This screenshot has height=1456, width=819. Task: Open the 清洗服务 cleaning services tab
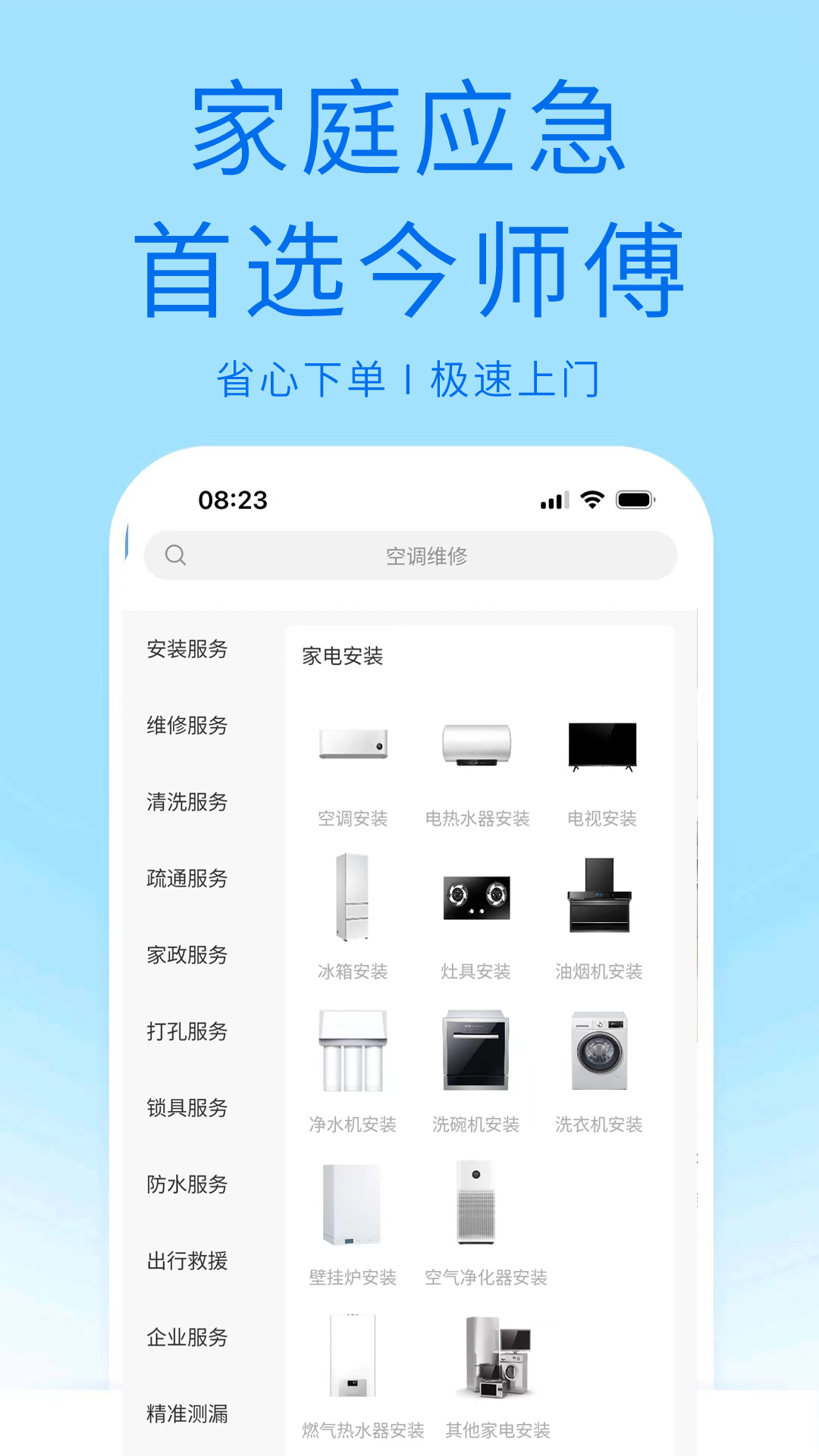point(187,802)
